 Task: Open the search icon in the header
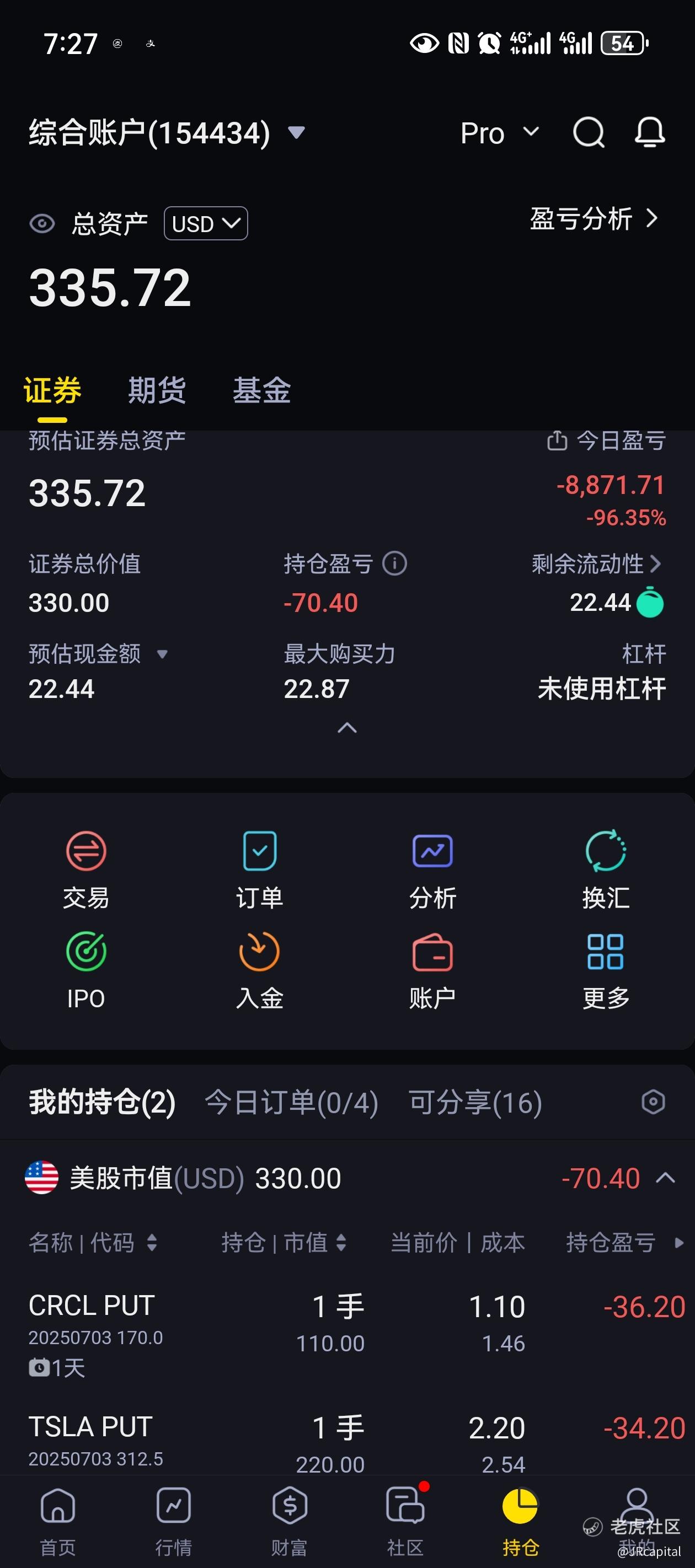(589, 132)
